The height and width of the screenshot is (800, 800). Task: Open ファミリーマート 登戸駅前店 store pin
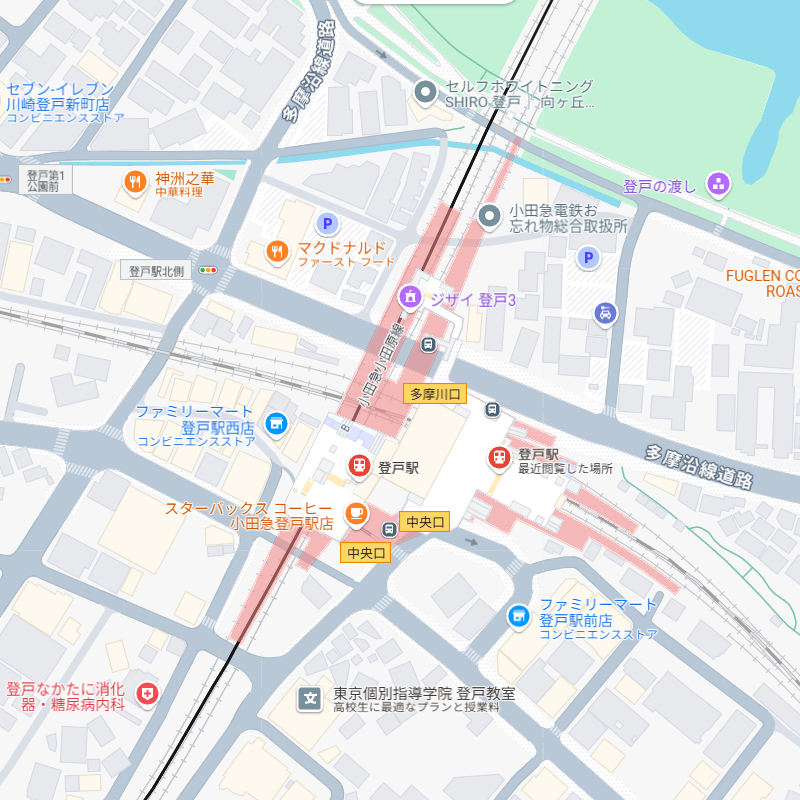coord(518,615)
